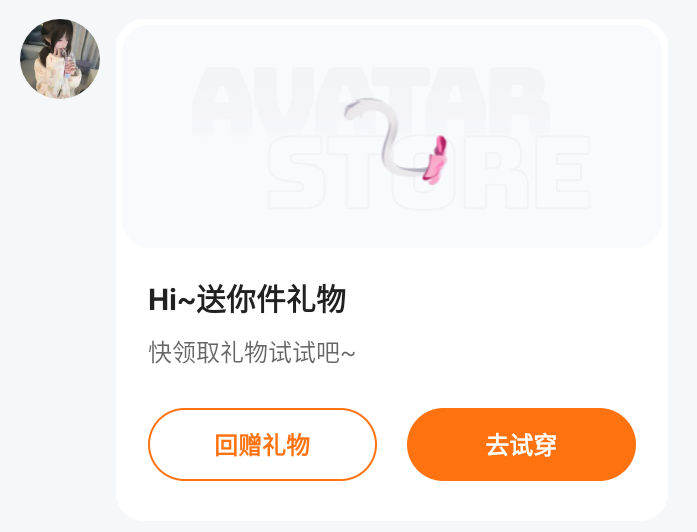Open the gift item preview card
697x532 pixels.
point(392,137)
